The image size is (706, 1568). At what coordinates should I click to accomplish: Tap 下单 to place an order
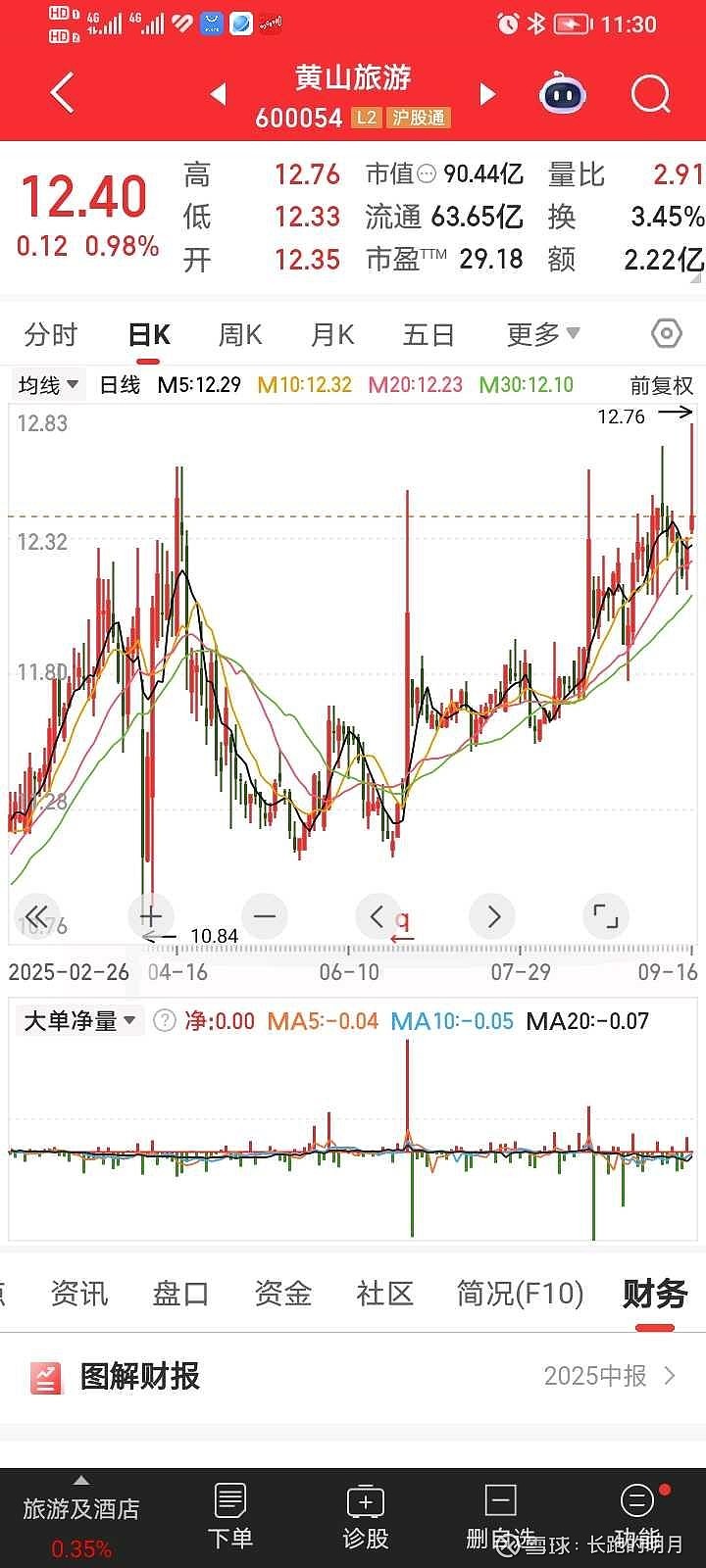tap(230, 1514)
